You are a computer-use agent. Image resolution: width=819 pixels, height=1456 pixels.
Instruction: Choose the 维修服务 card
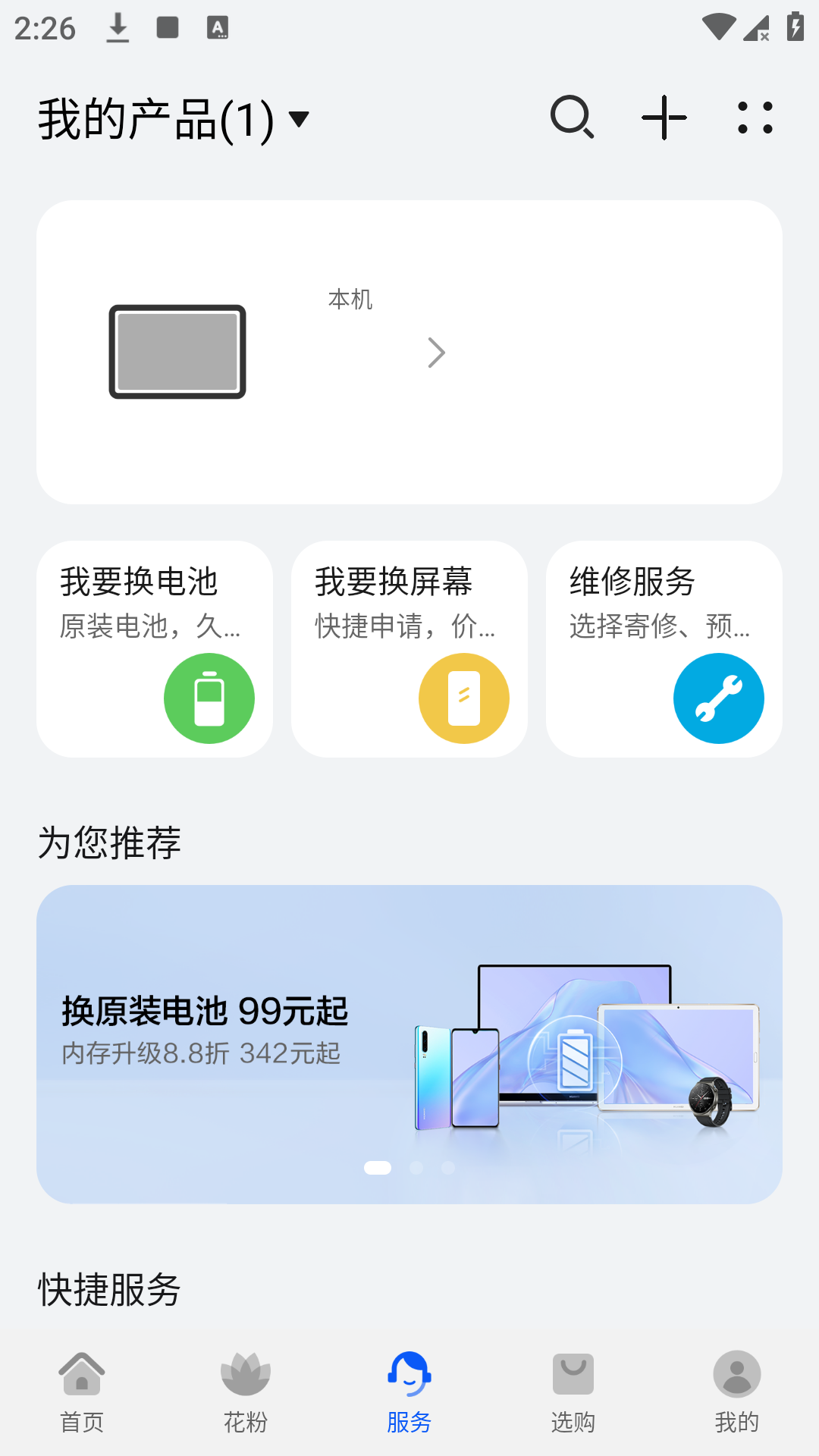(x=664, y=648)
